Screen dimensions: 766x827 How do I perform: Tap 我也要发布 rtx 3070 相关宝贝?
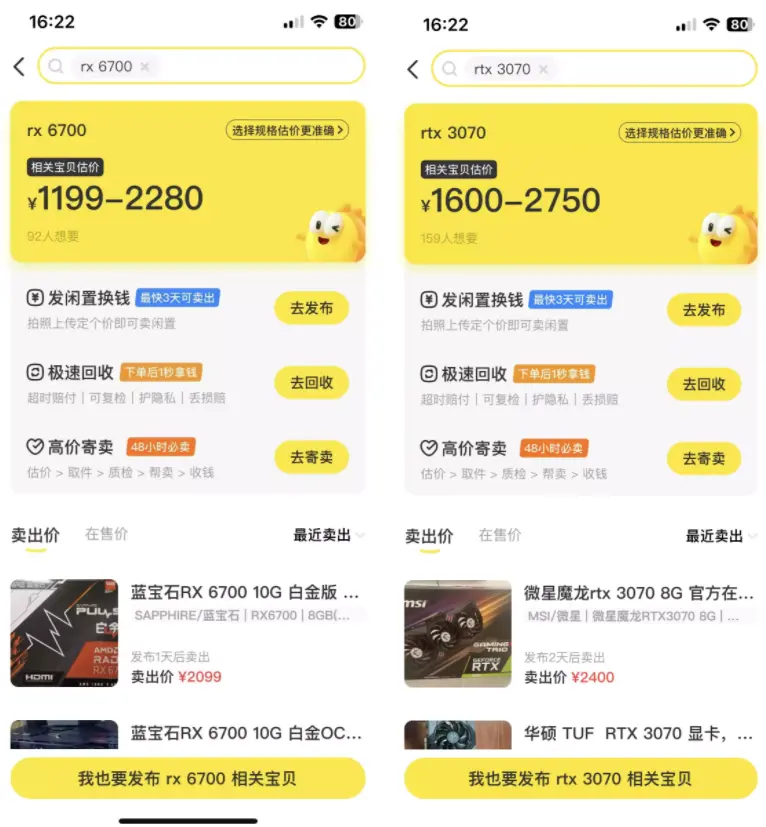[x=580, y=779]
